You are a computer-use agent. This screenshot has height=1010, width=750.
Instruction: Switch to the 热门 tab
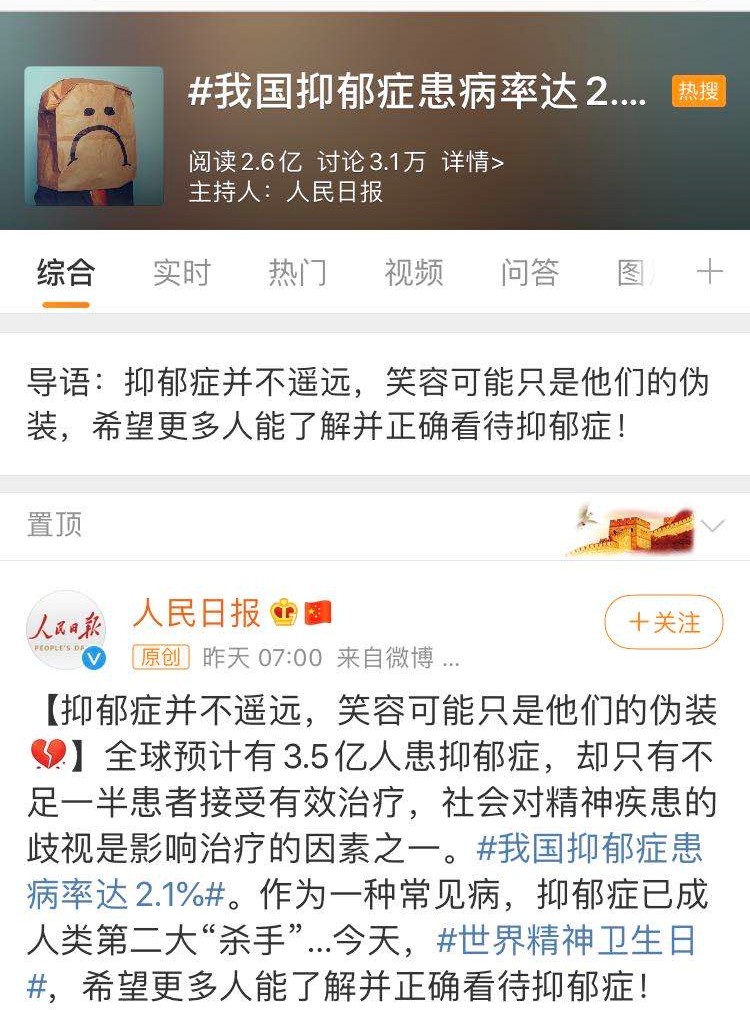[297, 273]
